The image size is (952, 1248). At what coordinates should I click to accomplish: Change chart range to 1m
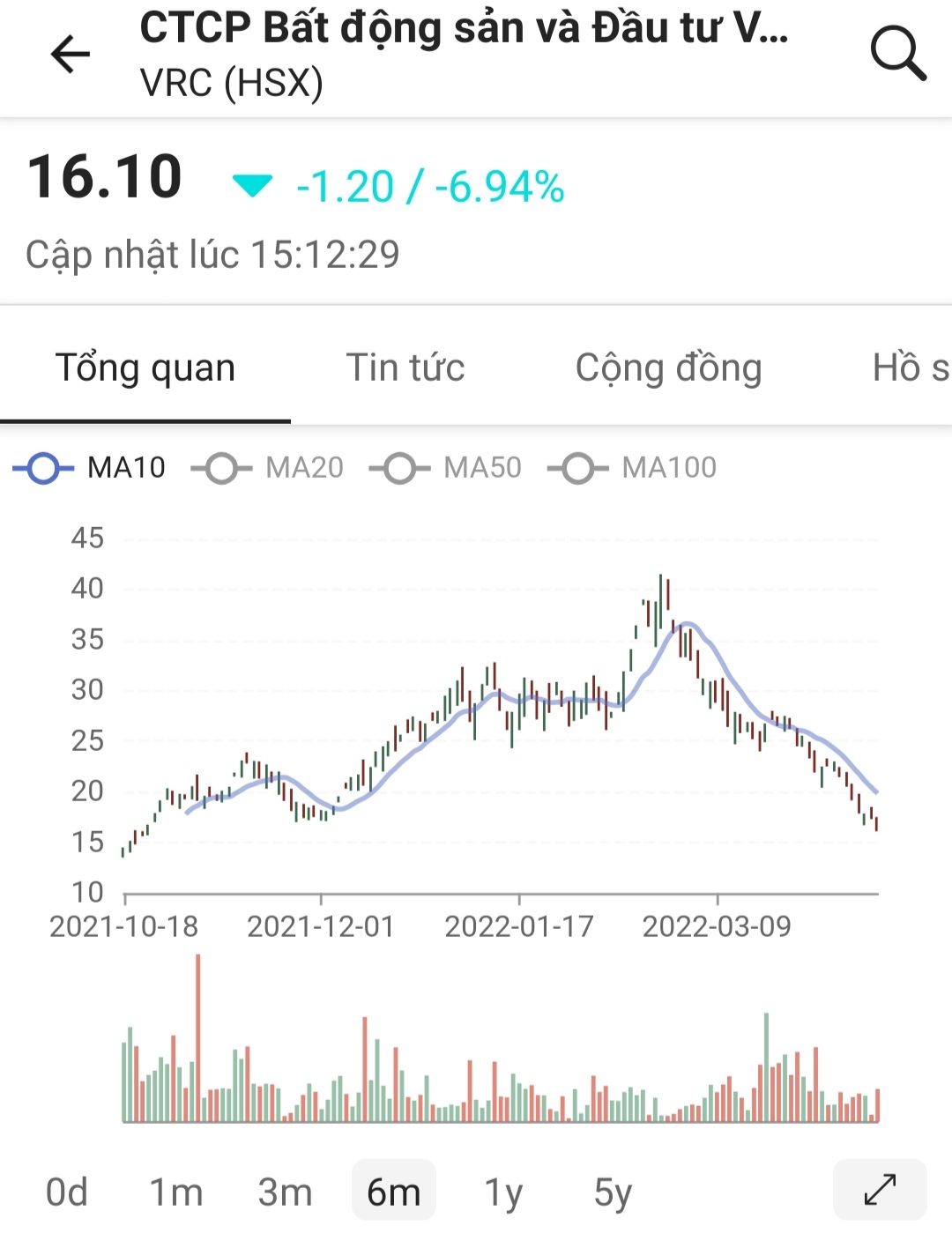tap(176, 1192)
